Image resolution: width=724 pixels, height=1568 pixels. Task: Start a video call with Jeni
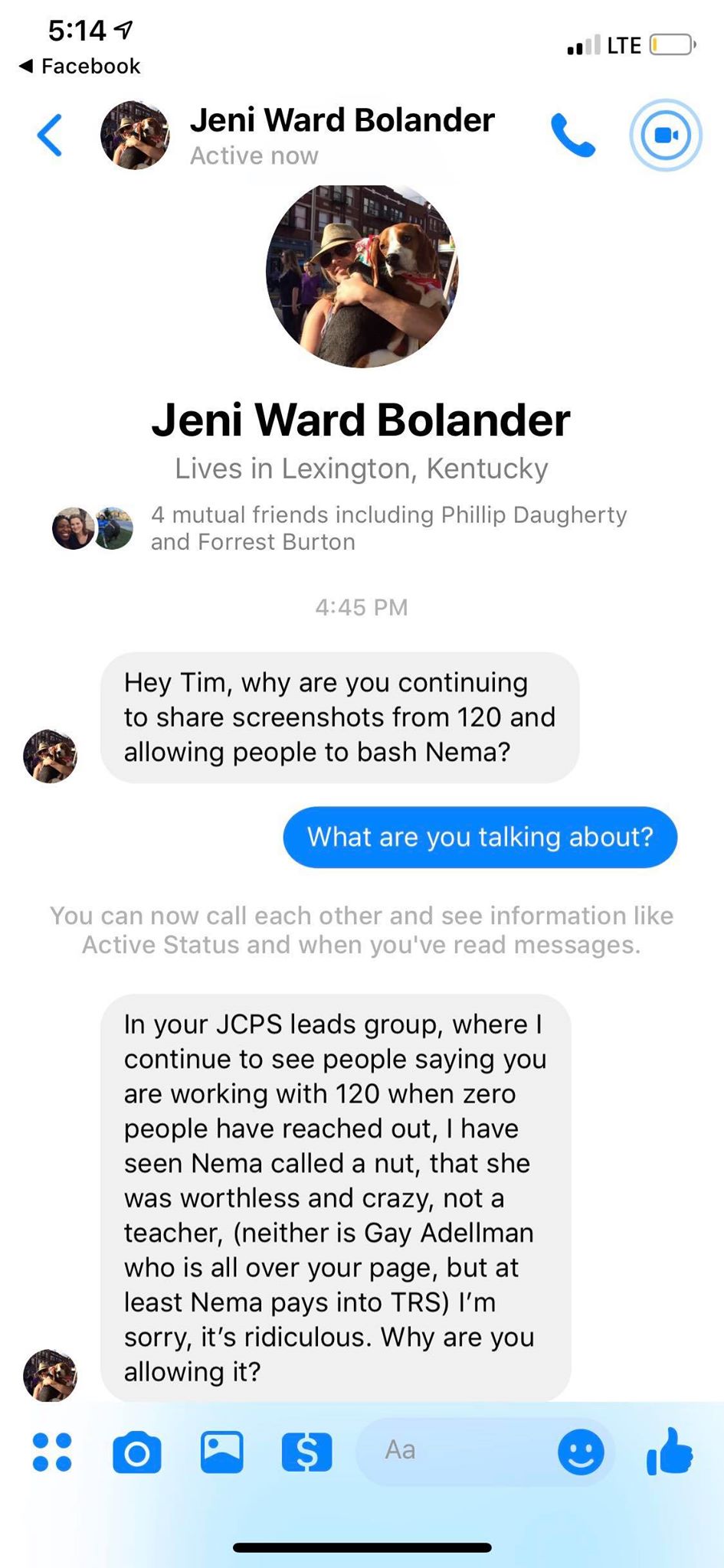[x=665, y=136]
